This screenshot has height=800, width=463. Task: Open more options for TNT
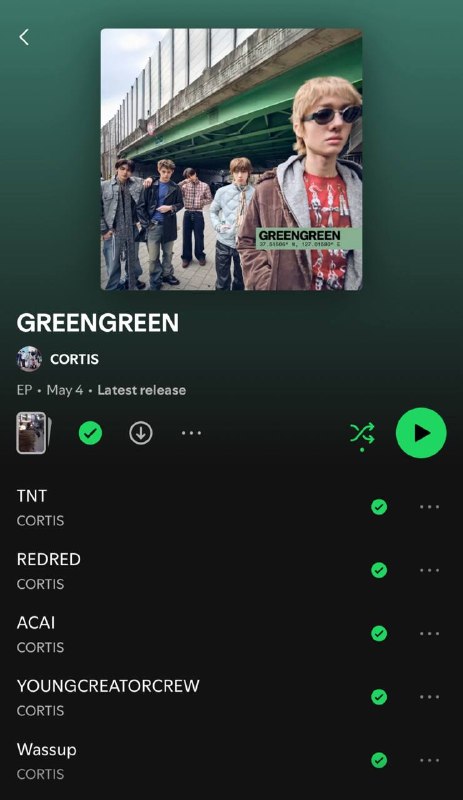click(429, 507)
